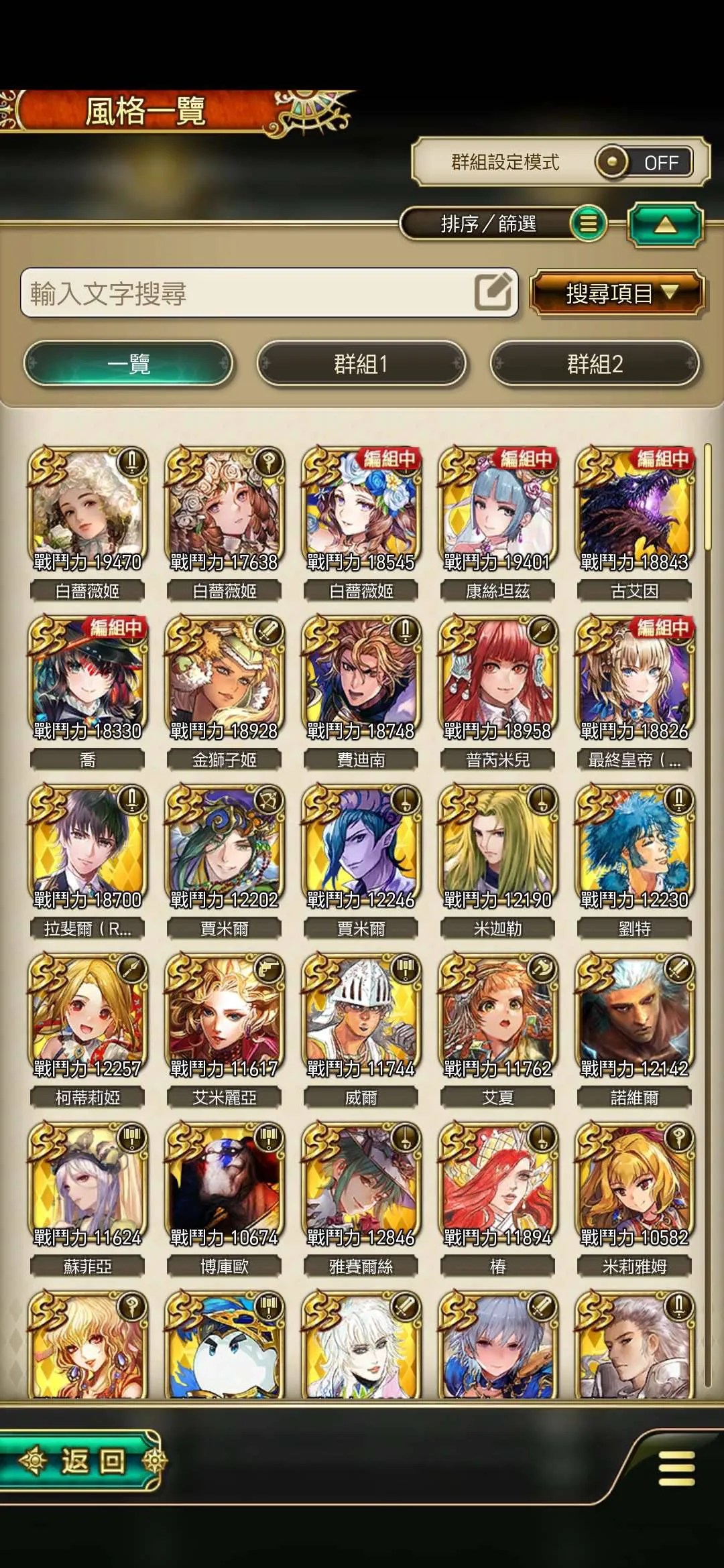Switch to the 群組1 tab
This screenshot has height=1568, width=724.
click(361, 364)
